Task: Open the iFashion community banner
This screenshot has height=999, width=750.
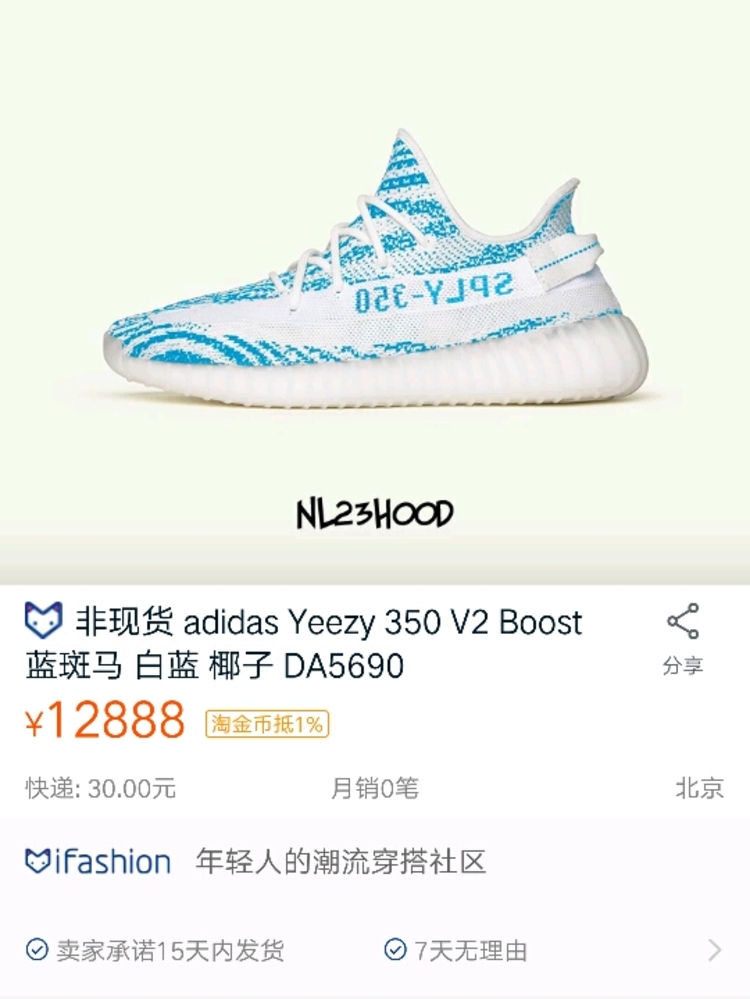Action: [x=256, y=862]
